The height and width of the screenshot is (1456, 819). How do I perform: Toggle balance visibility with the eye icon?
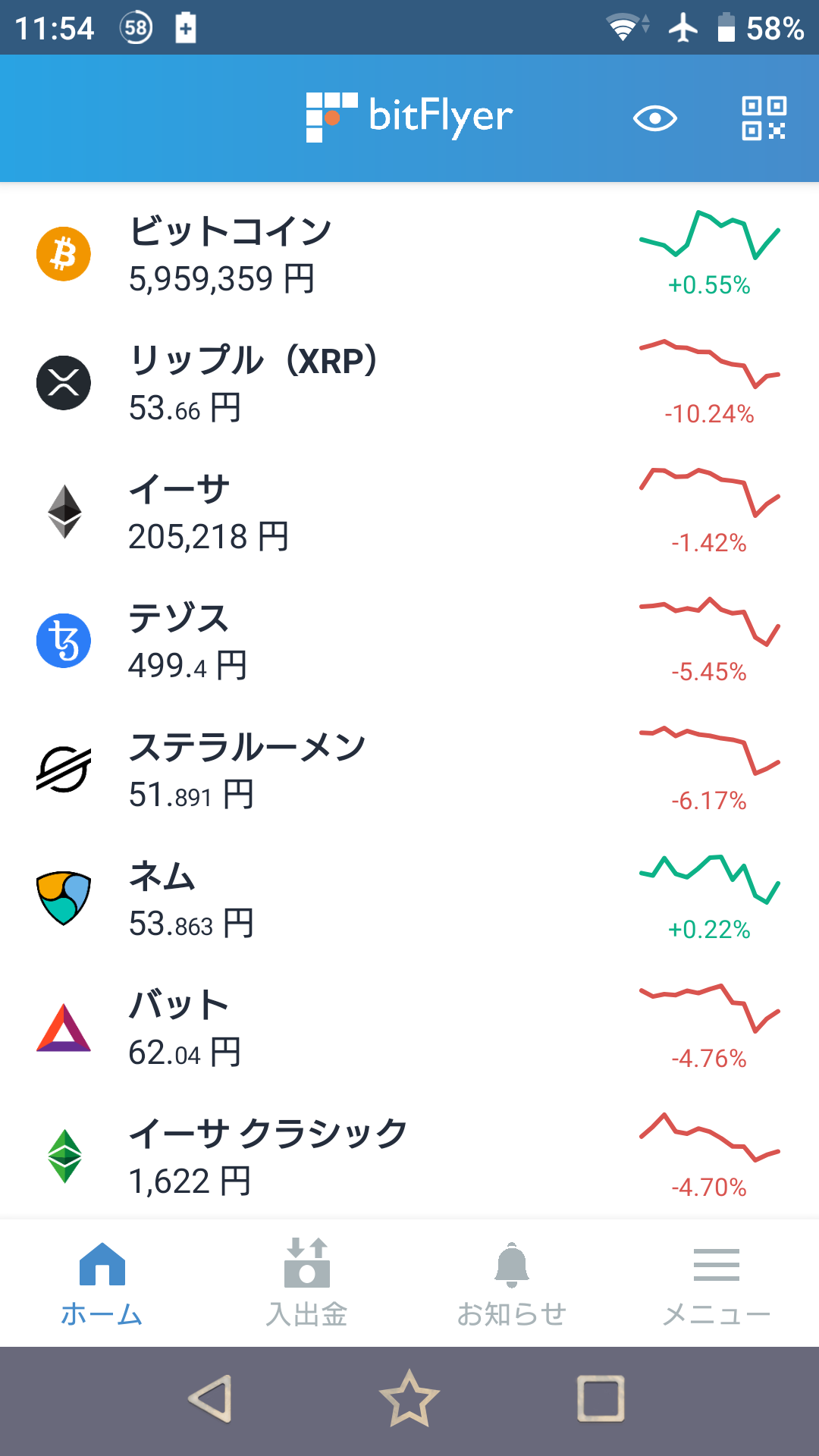[x=654, y=118]
